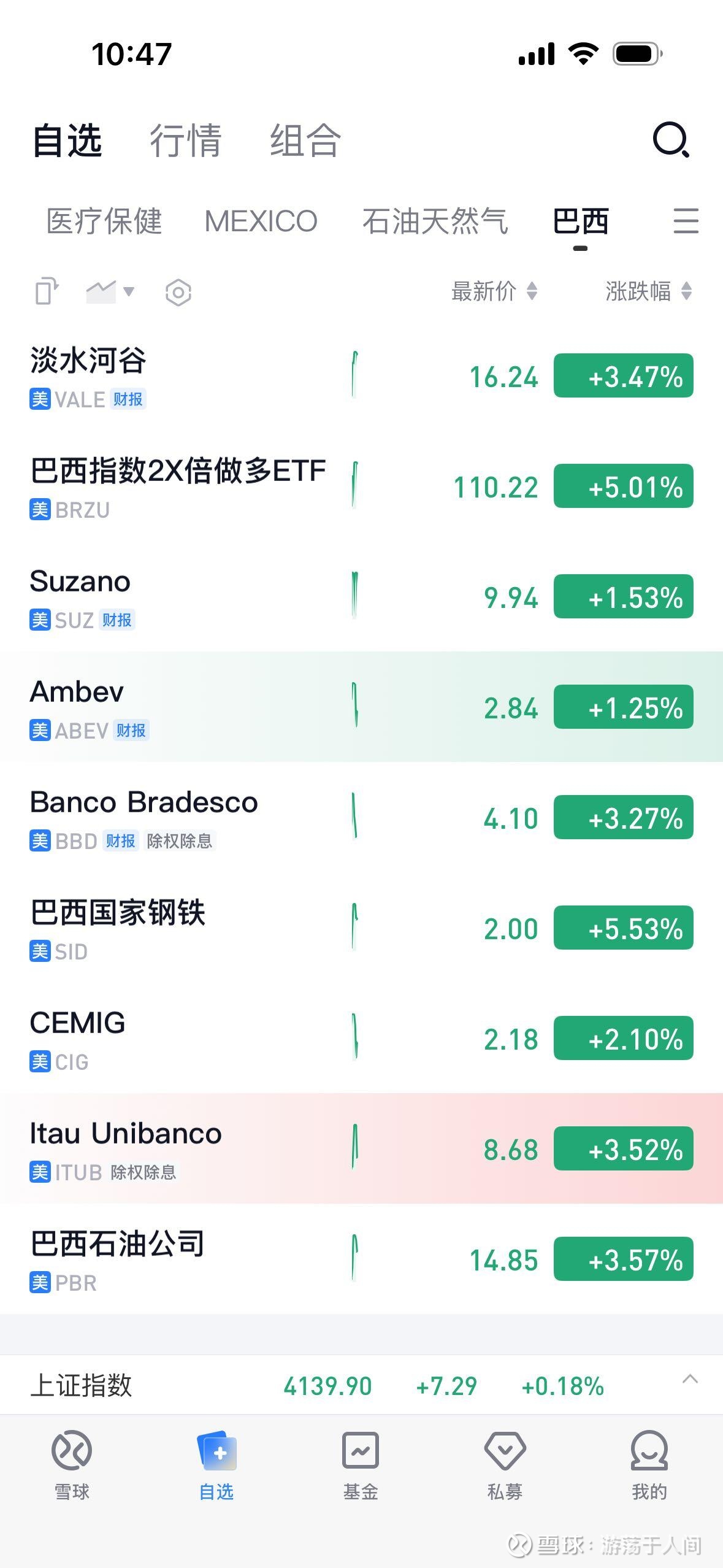Sort the list by 涨跌幅
This screenshot has height=1568, width=723.
[648, 291]
